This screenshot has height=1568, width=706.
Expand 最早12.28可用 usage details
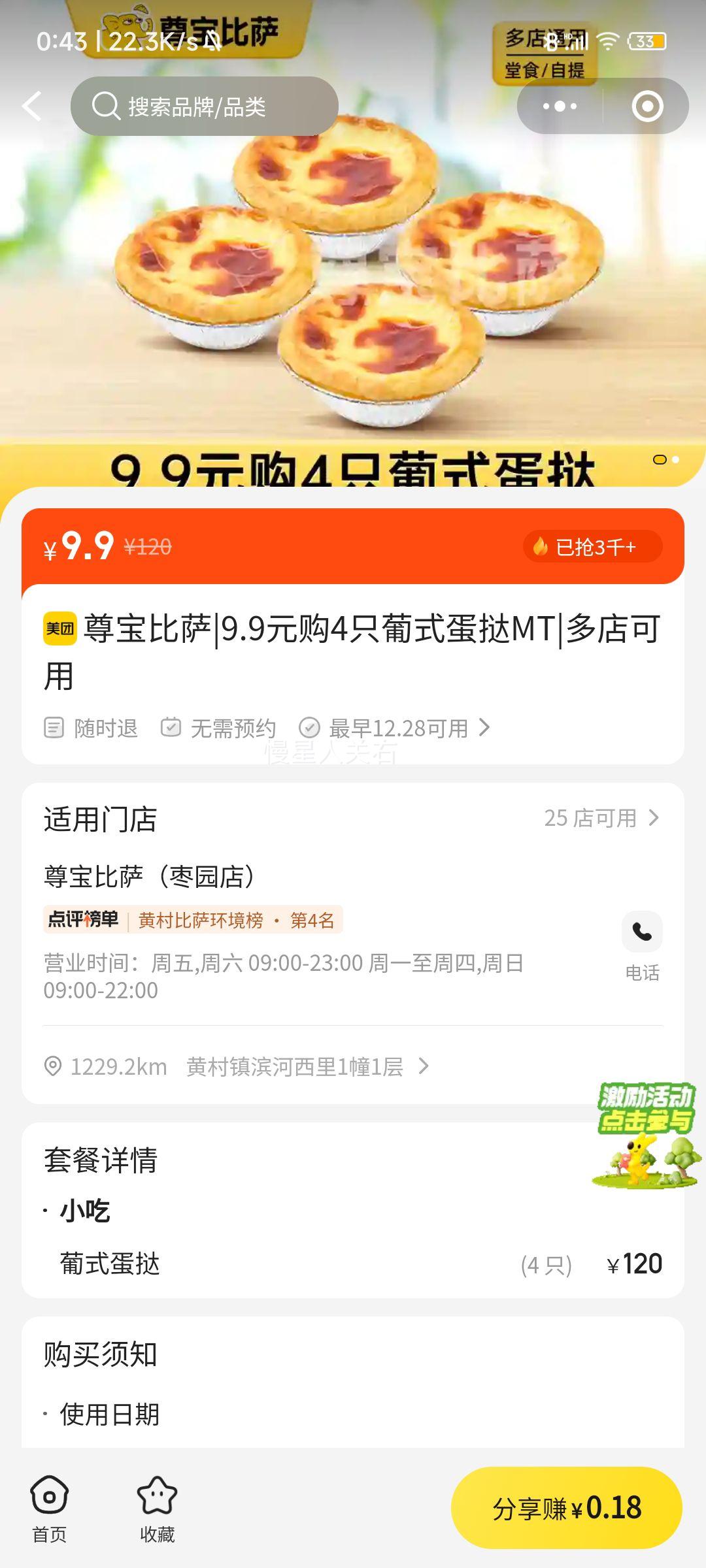tap(405, 728)
